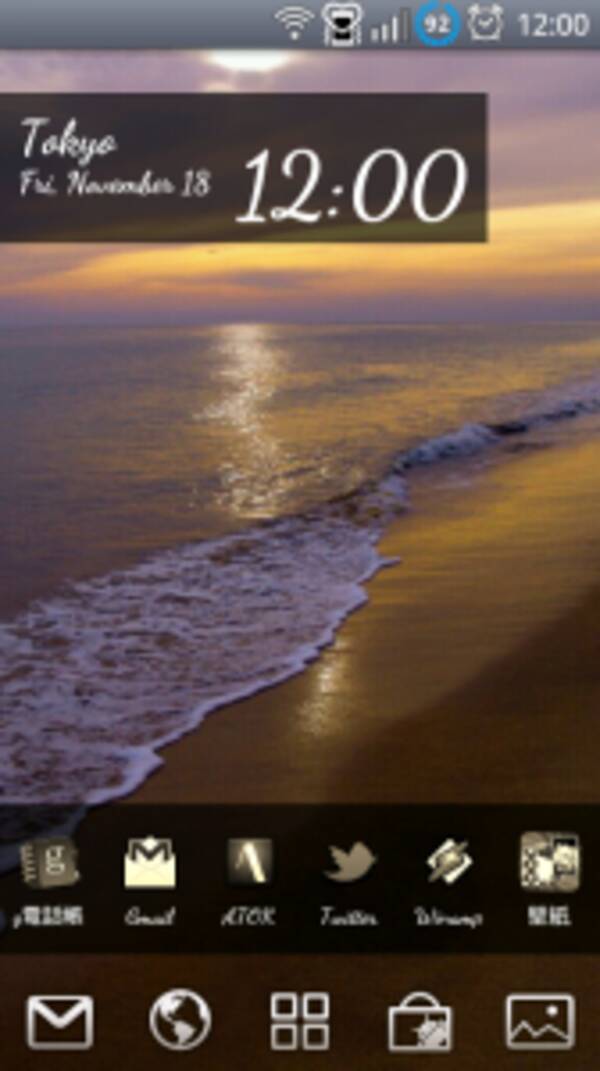The height and width of the screenshot is (1071, 600).
Task: Launch the browser globe icon
Action: tap(180, 1021)
